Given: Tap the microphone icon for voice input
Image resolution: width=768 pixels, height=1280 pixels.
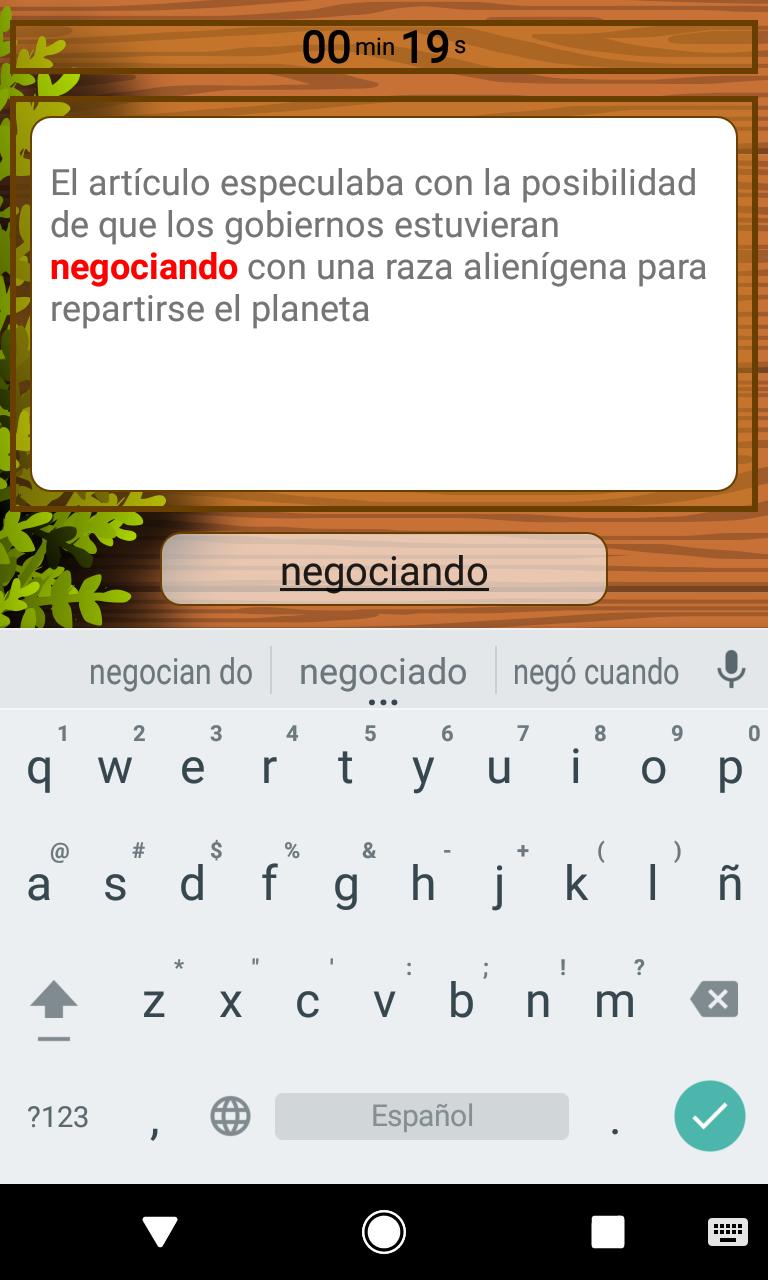Looking at the screenshot, I should pos(730,670).
